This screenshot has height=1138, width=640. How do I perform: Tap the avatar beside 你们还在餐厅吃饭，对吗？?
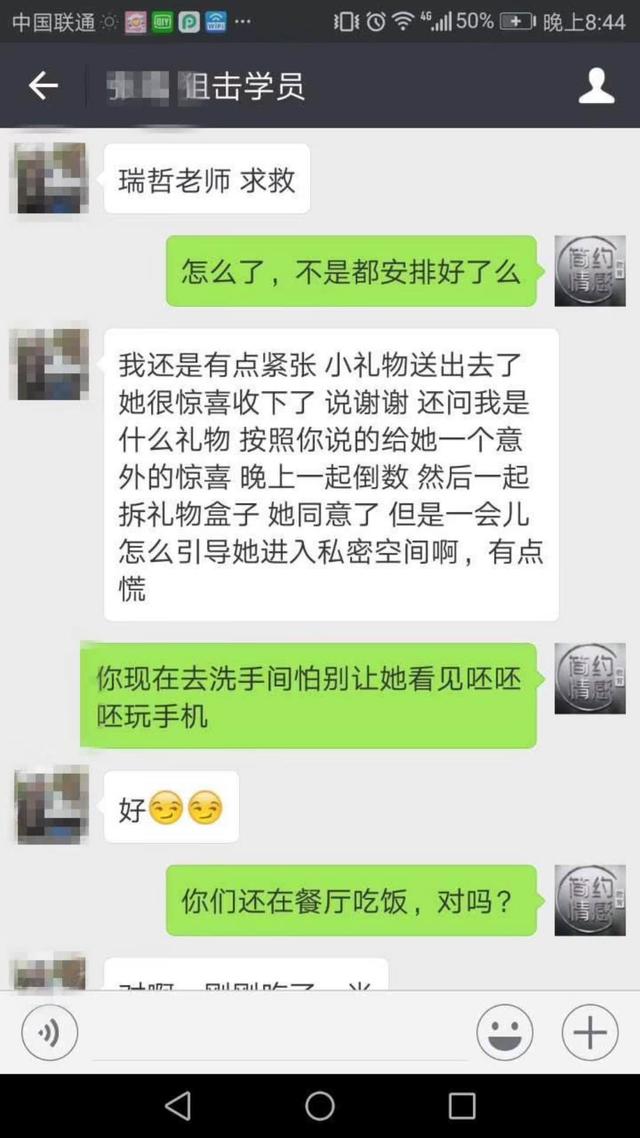590,900
